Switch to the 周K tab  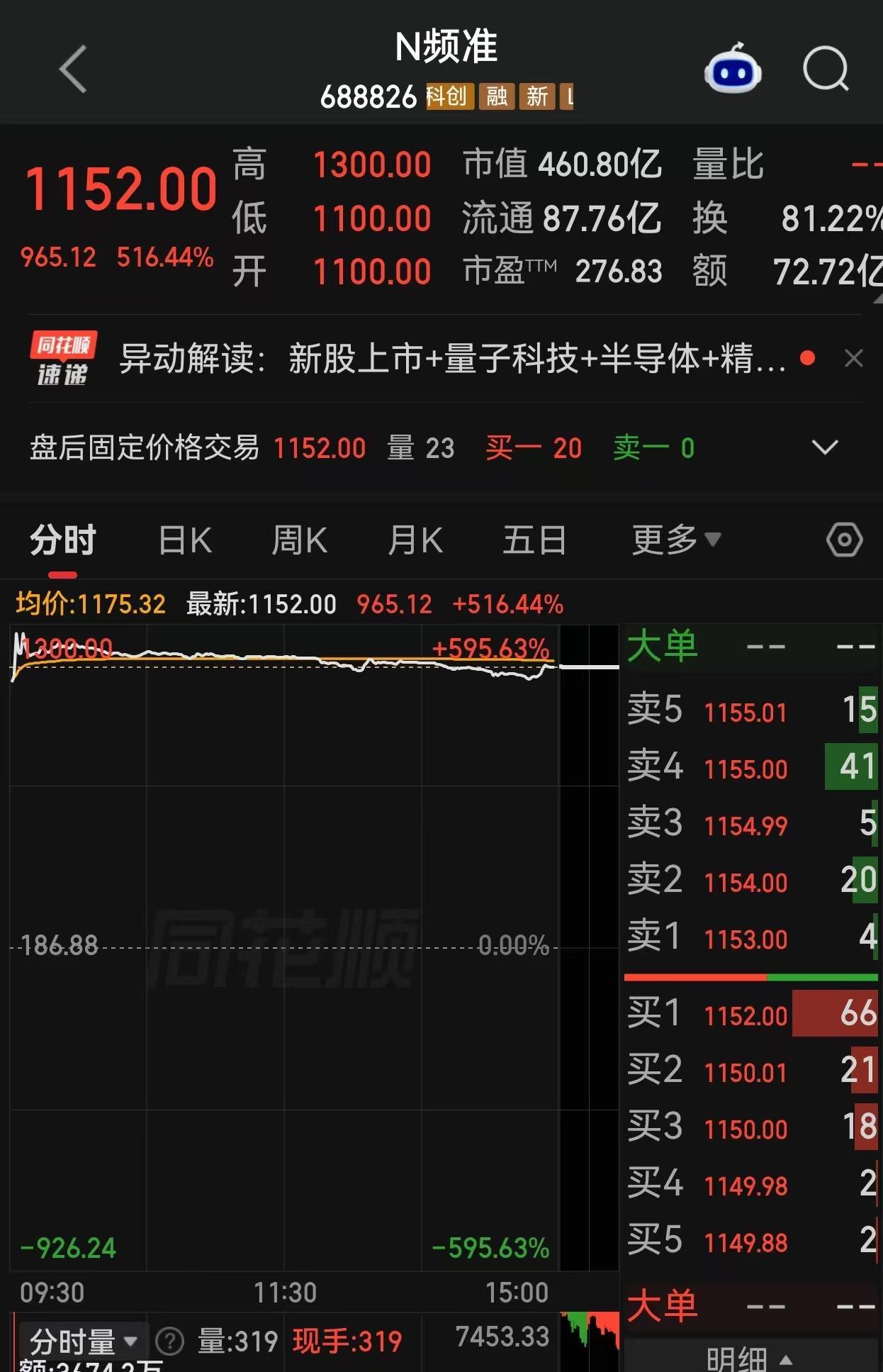299,540
